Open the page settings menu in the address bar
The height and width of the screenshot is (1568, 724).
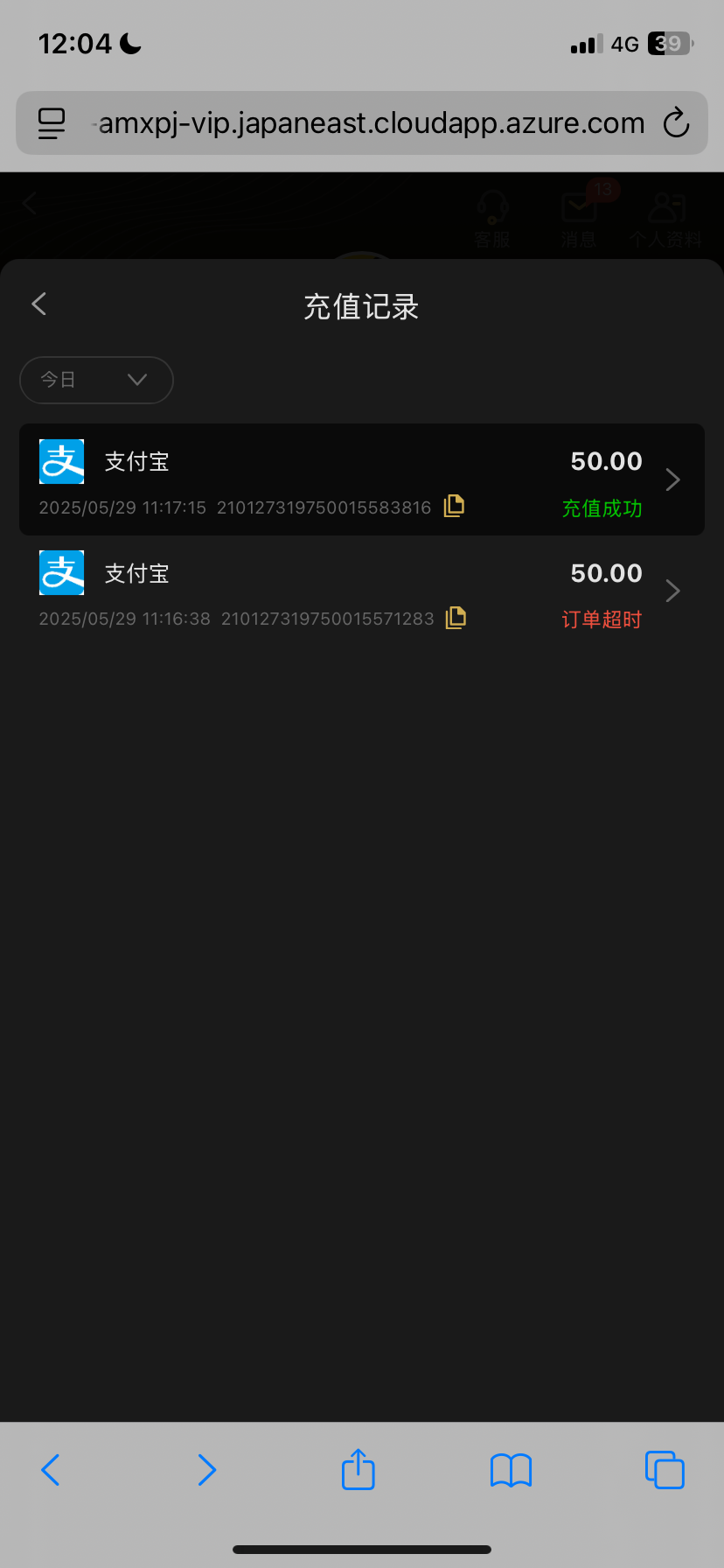coord(52,123)
